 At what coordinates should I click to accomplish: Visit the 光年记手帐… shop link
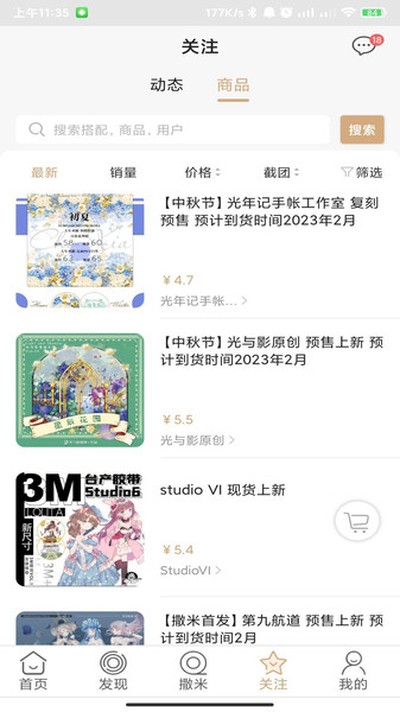coord(203,301)
